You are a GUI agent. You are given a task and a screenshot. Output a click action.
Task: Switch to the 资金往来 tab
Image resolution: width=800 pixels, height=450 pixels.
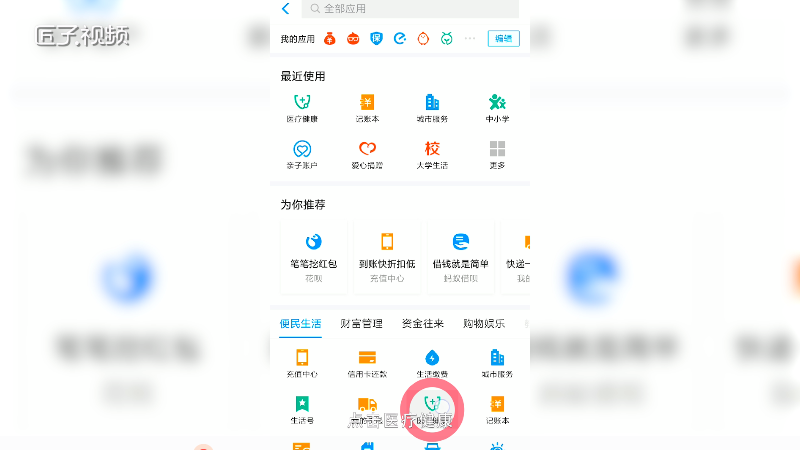[x=422, y=324]
